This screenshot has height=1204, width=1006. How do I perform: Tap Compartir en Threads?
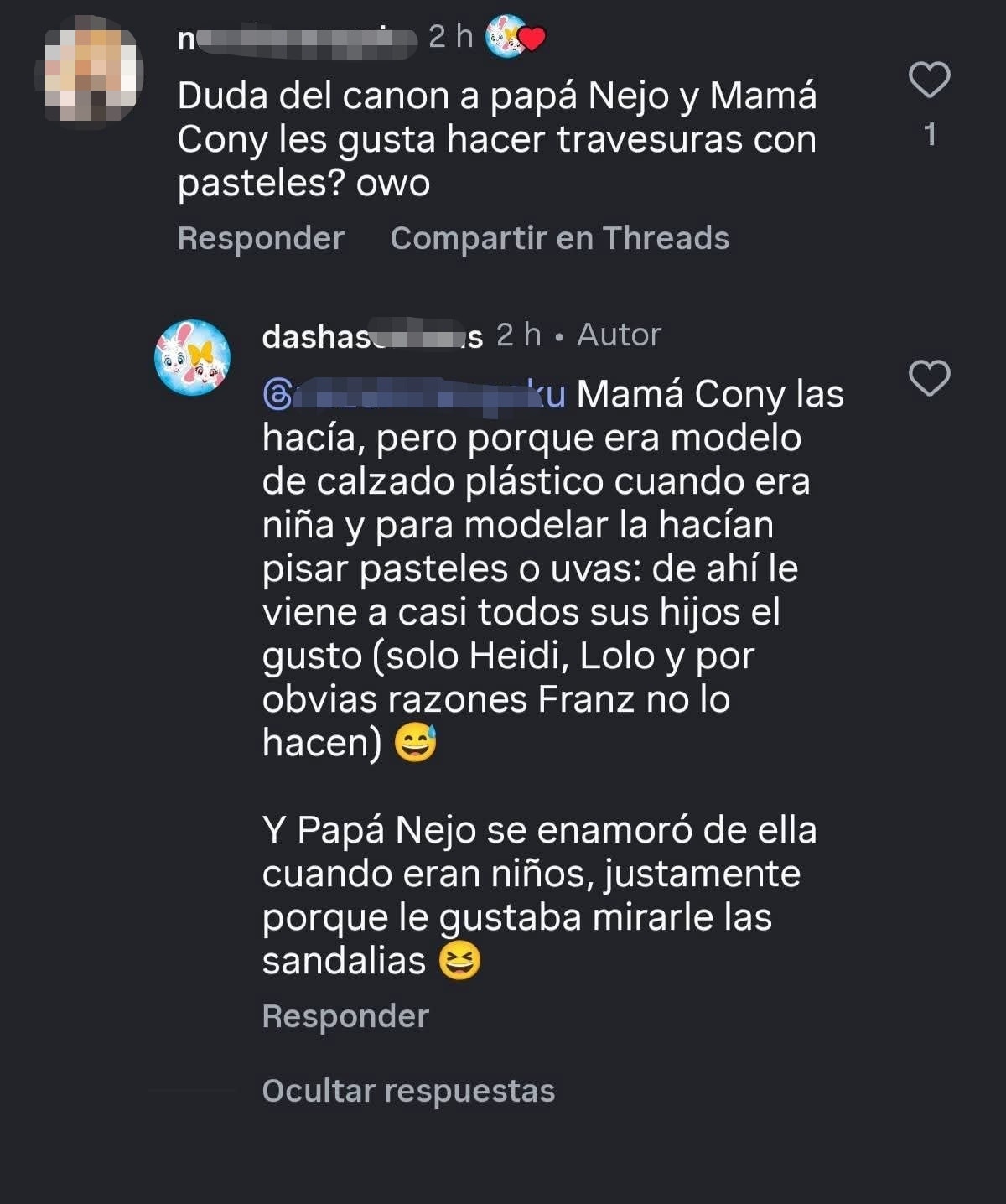click(559, 239)
